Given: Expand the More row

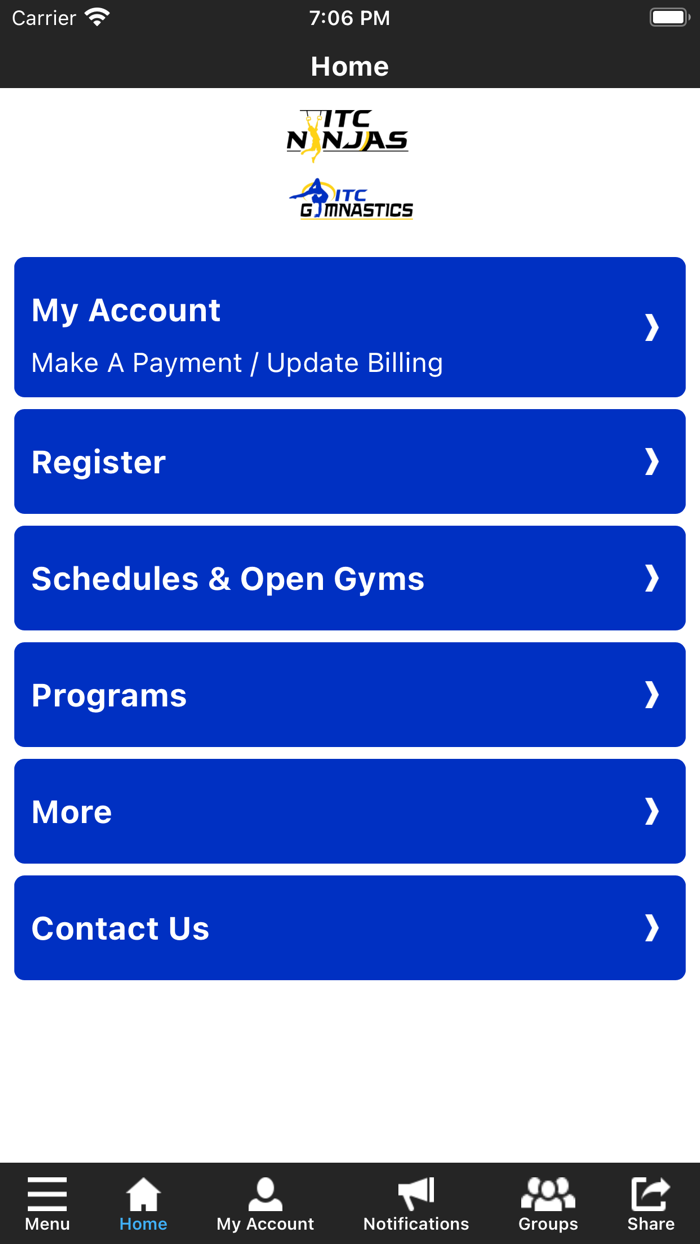Looking at the screenshot, I should pos(350,811).
